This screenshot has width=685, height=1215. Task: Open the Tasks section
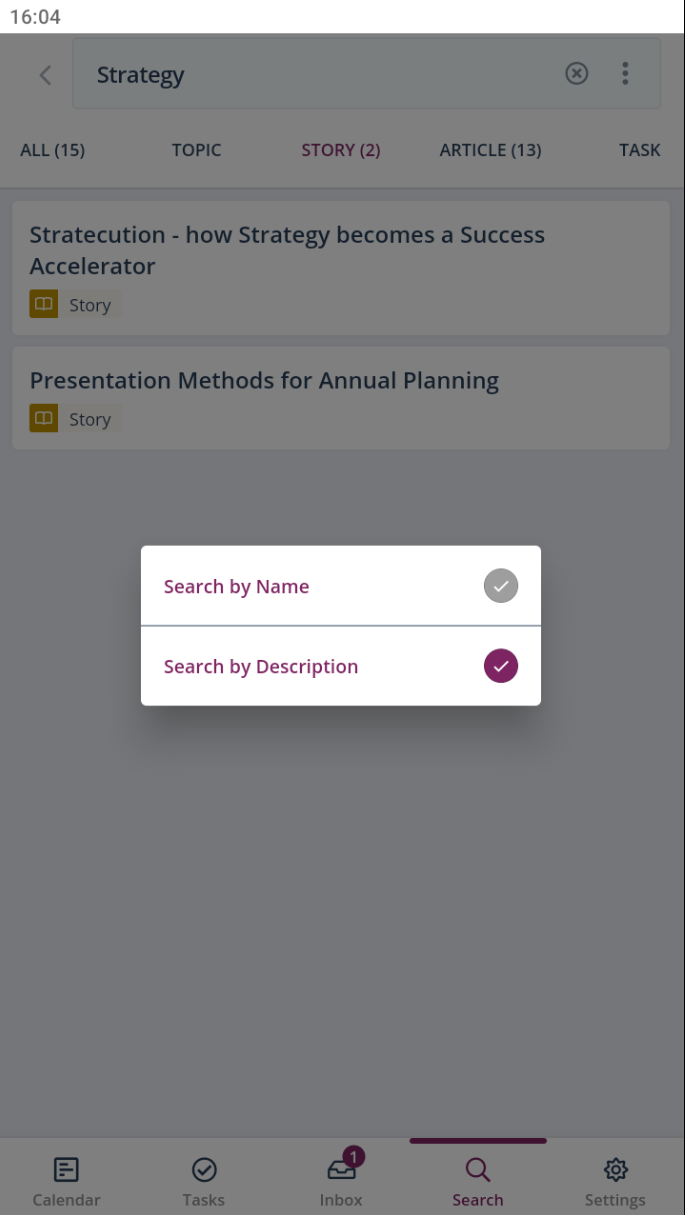[204, 1182]
